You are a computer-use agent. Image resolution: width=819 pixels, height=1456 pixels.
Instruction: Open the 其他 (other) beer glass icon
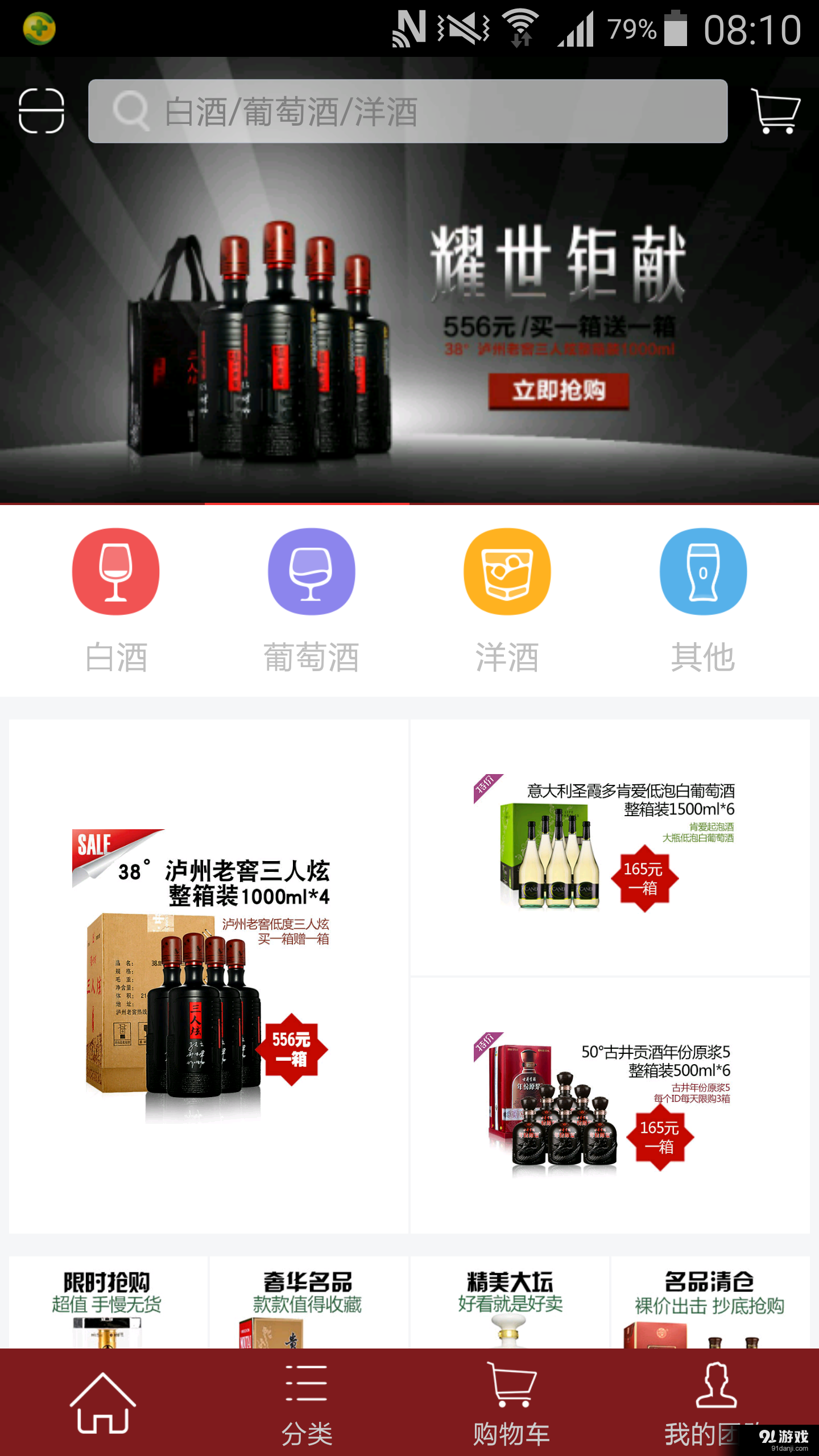703,572
